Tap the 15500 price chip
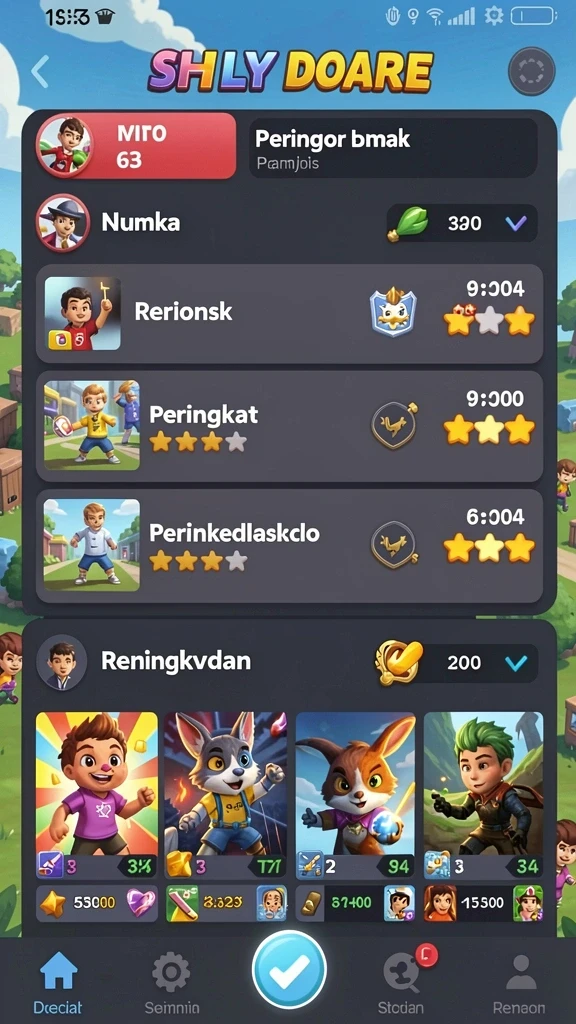Image resolution: width=576 pixels, height=1024 pixels. [x=483, y=903]
